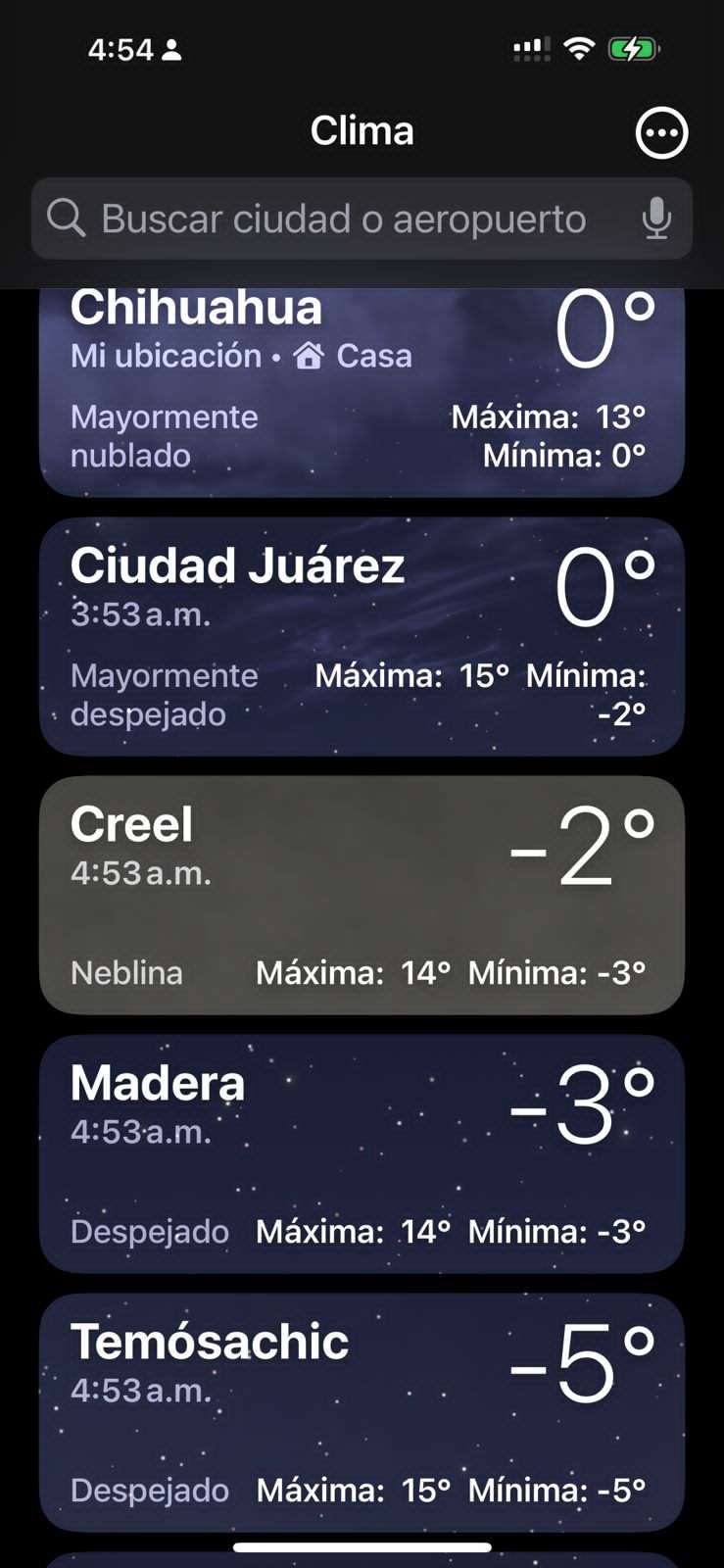Tap the charging battery icon
The height and width of the screenshot is (1568, 724).
coord(633,46)
